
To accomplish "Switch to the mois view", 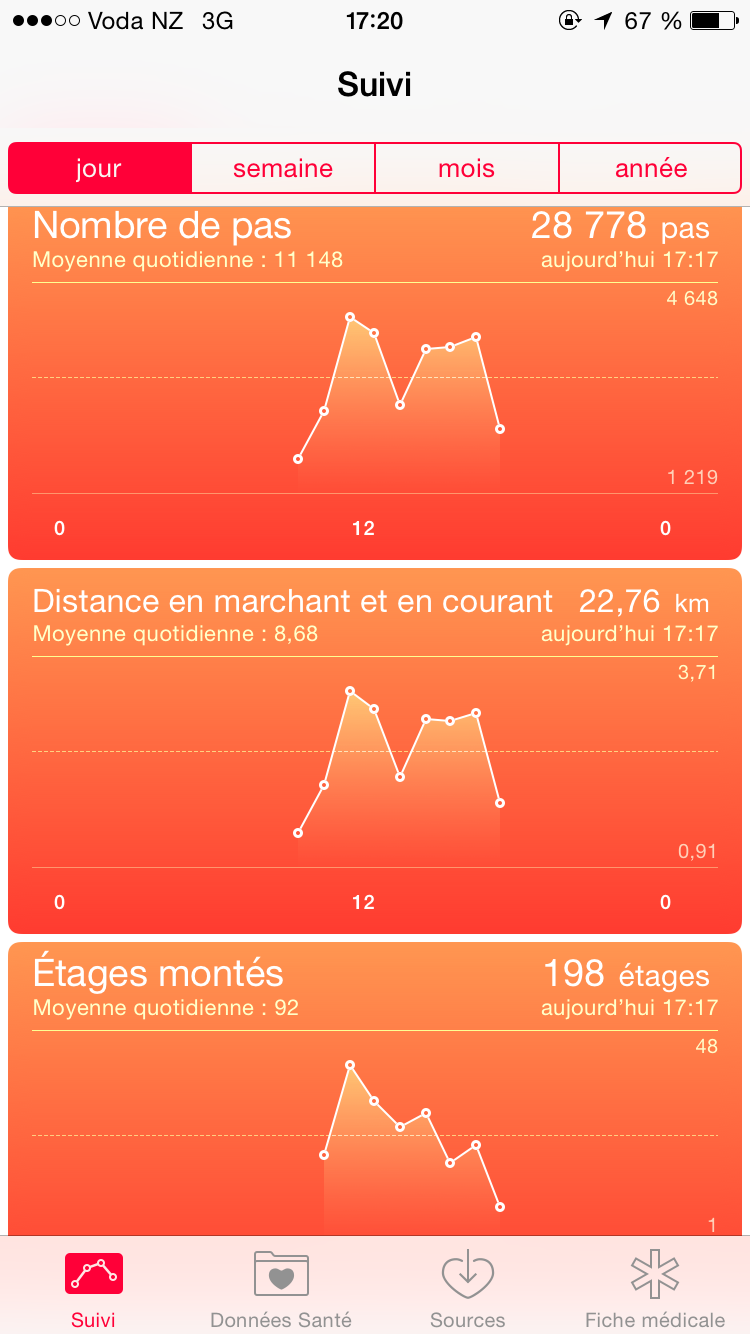I will (x=467, y=168).
